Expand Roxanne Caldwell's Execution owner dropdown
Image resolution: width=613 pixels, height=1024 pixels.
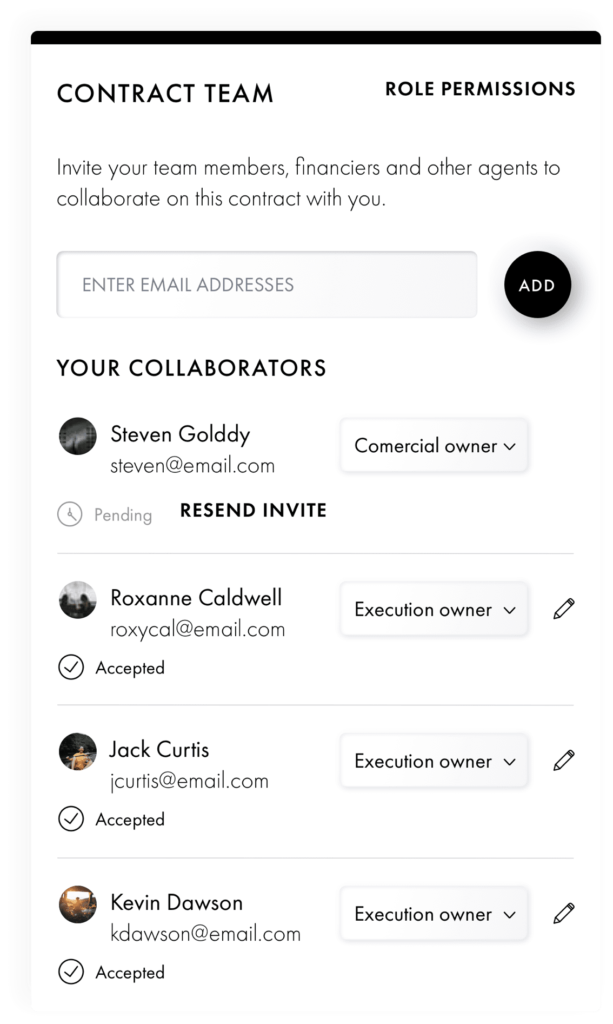tap(434, 609)
